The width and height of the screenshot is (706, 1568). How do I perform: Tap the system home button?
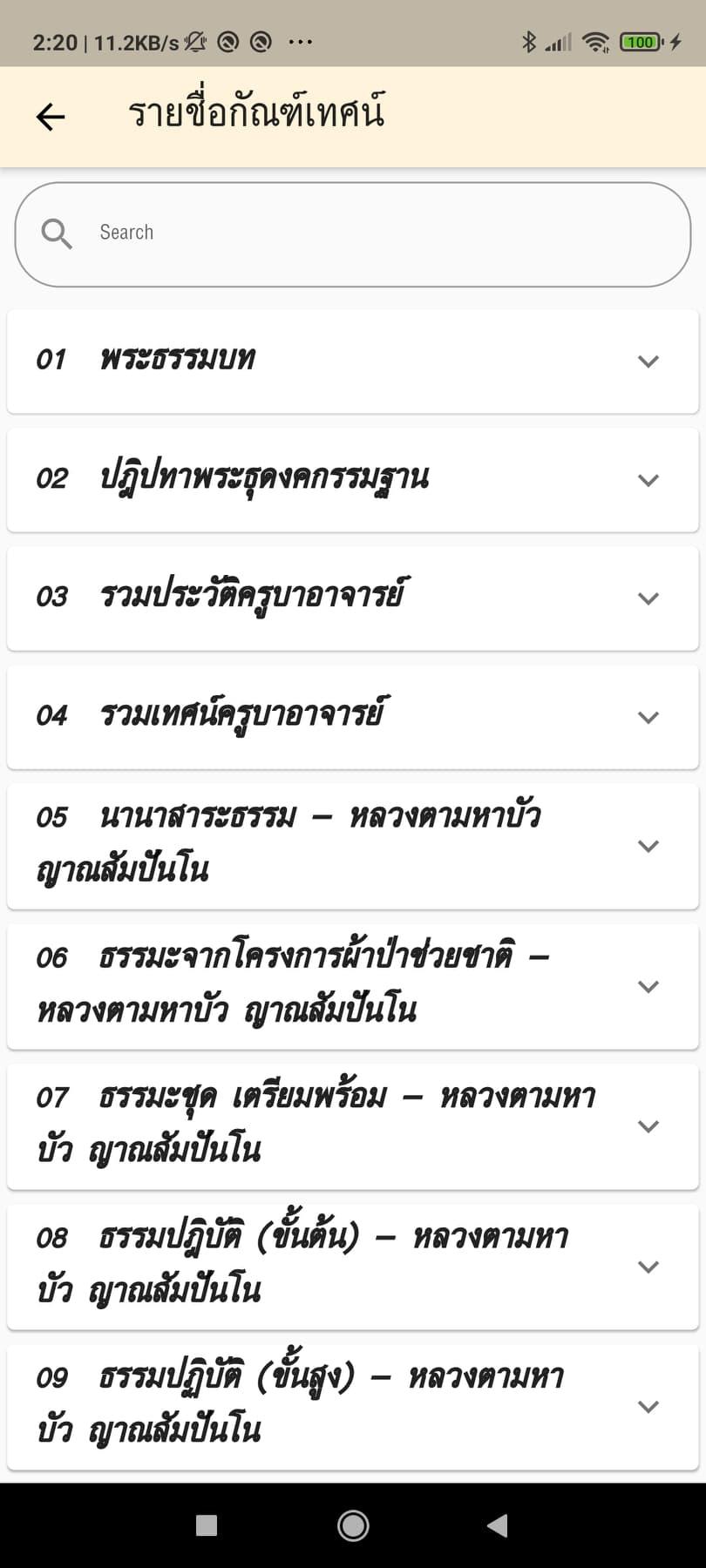(353, 1525)
